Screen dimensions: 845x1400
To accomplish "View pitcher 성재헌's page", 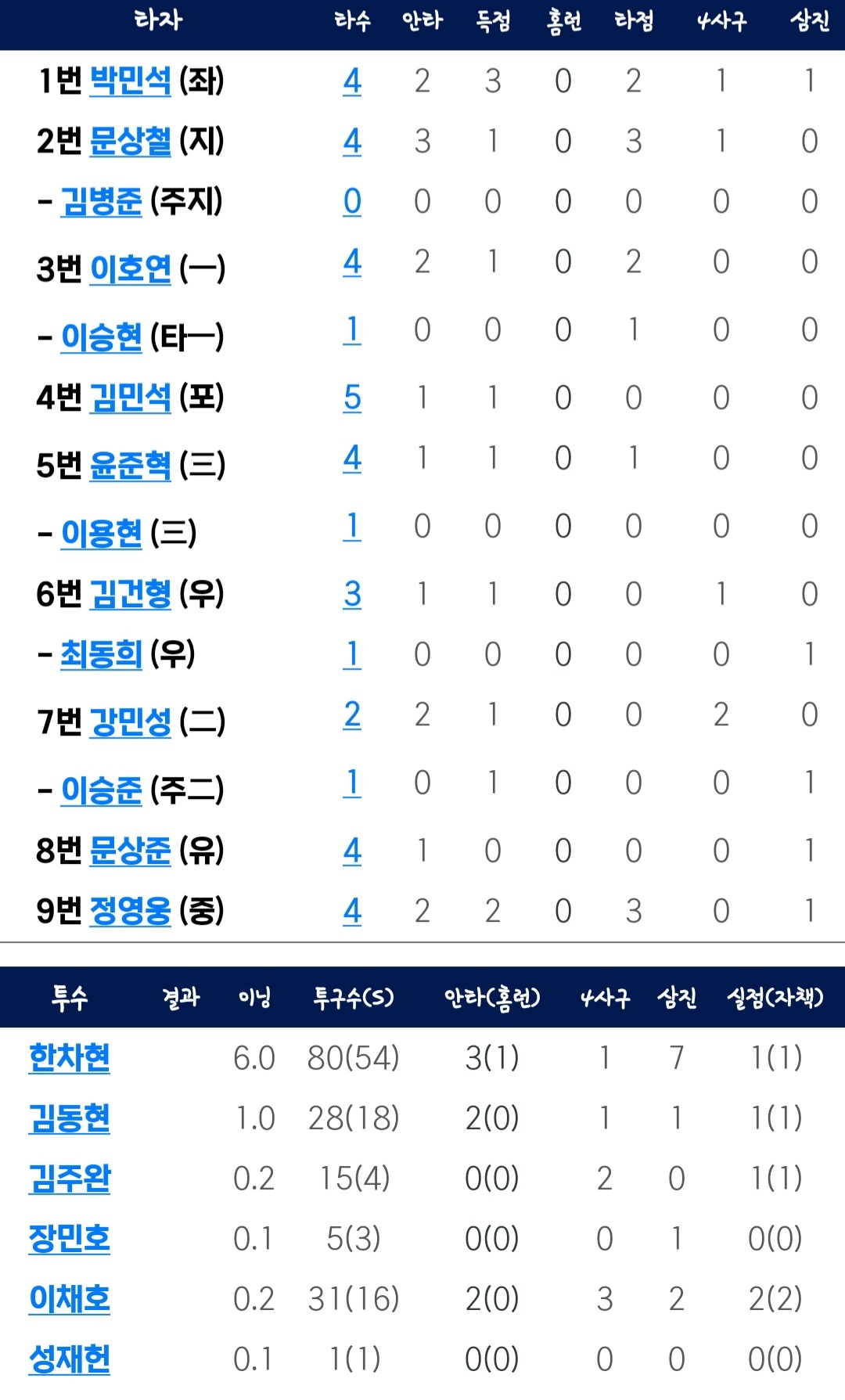I will point(69,1359).
